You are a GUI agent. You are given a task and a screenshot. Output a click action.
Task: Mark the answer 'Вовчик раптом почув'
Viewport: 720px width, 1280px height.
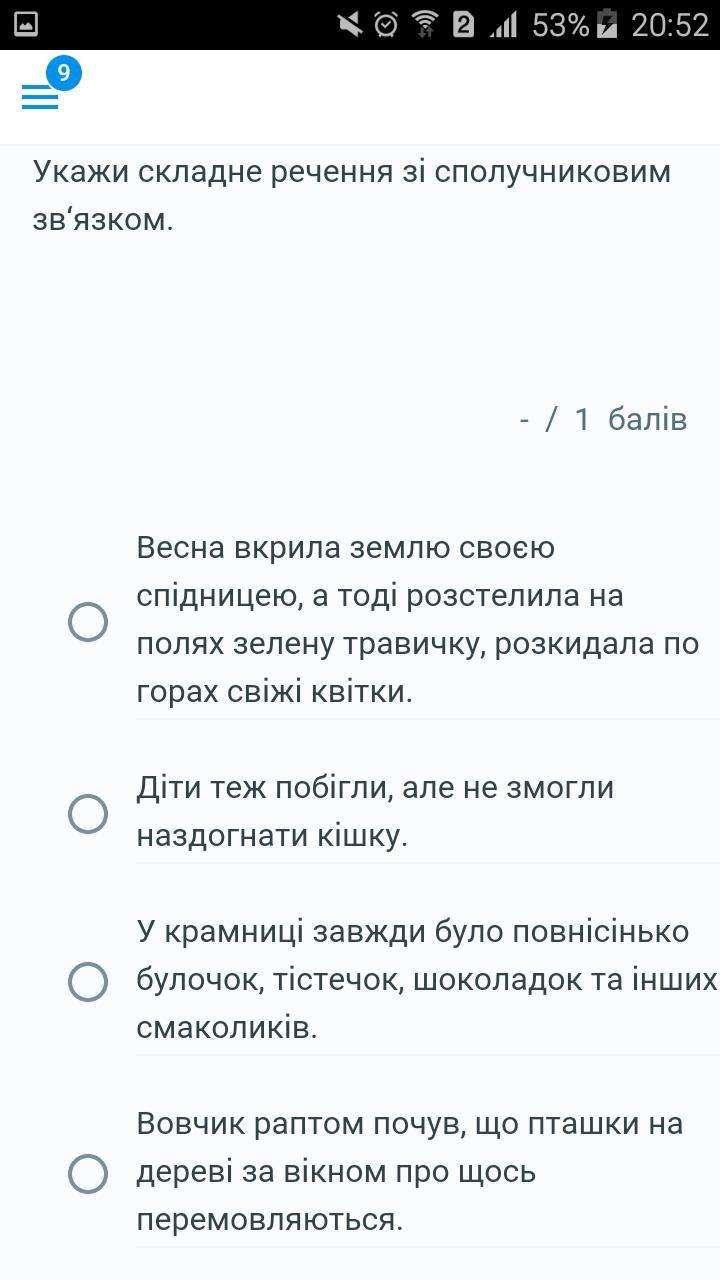point(88,1173)
